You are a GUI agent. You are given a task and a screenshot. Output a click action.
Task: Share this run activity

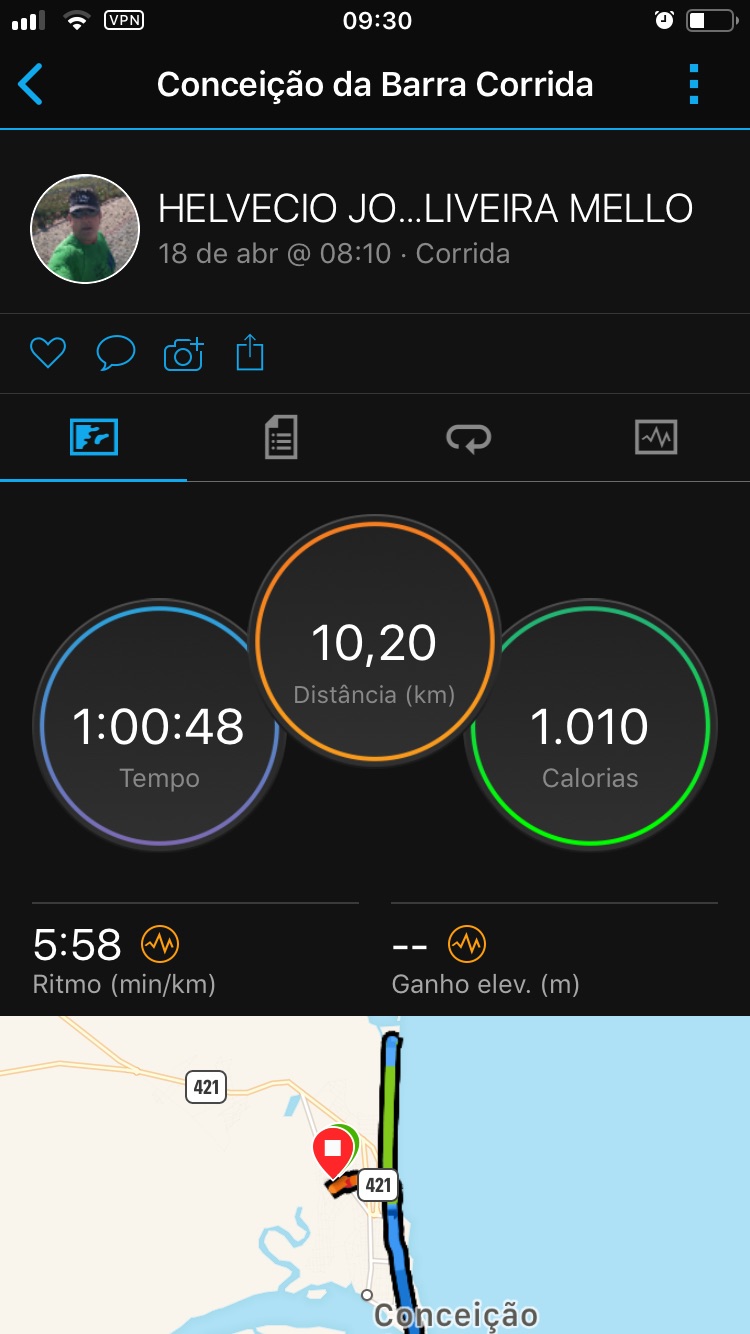250,353
